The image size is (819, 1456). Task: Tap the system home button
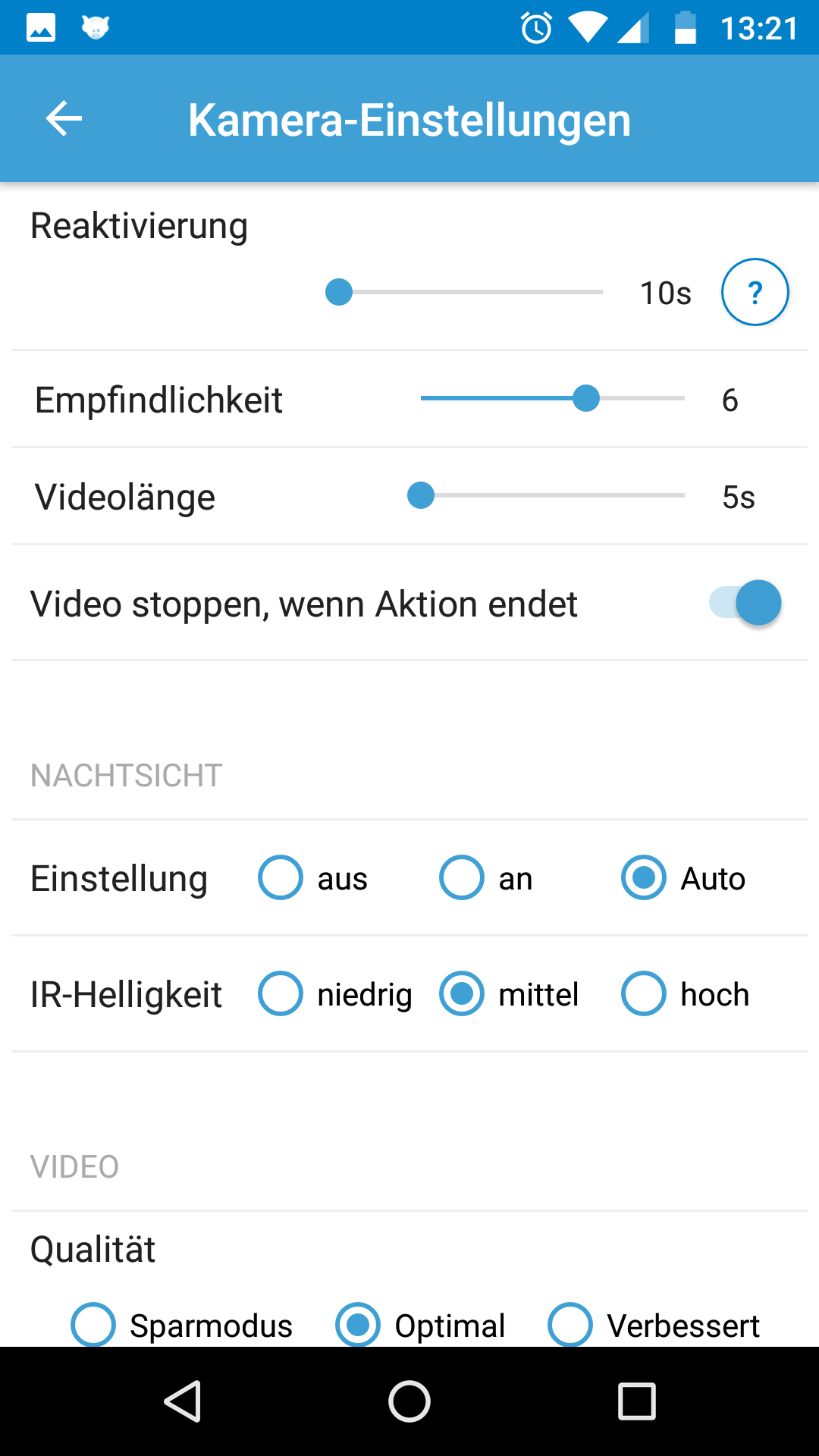(409, 1401)
